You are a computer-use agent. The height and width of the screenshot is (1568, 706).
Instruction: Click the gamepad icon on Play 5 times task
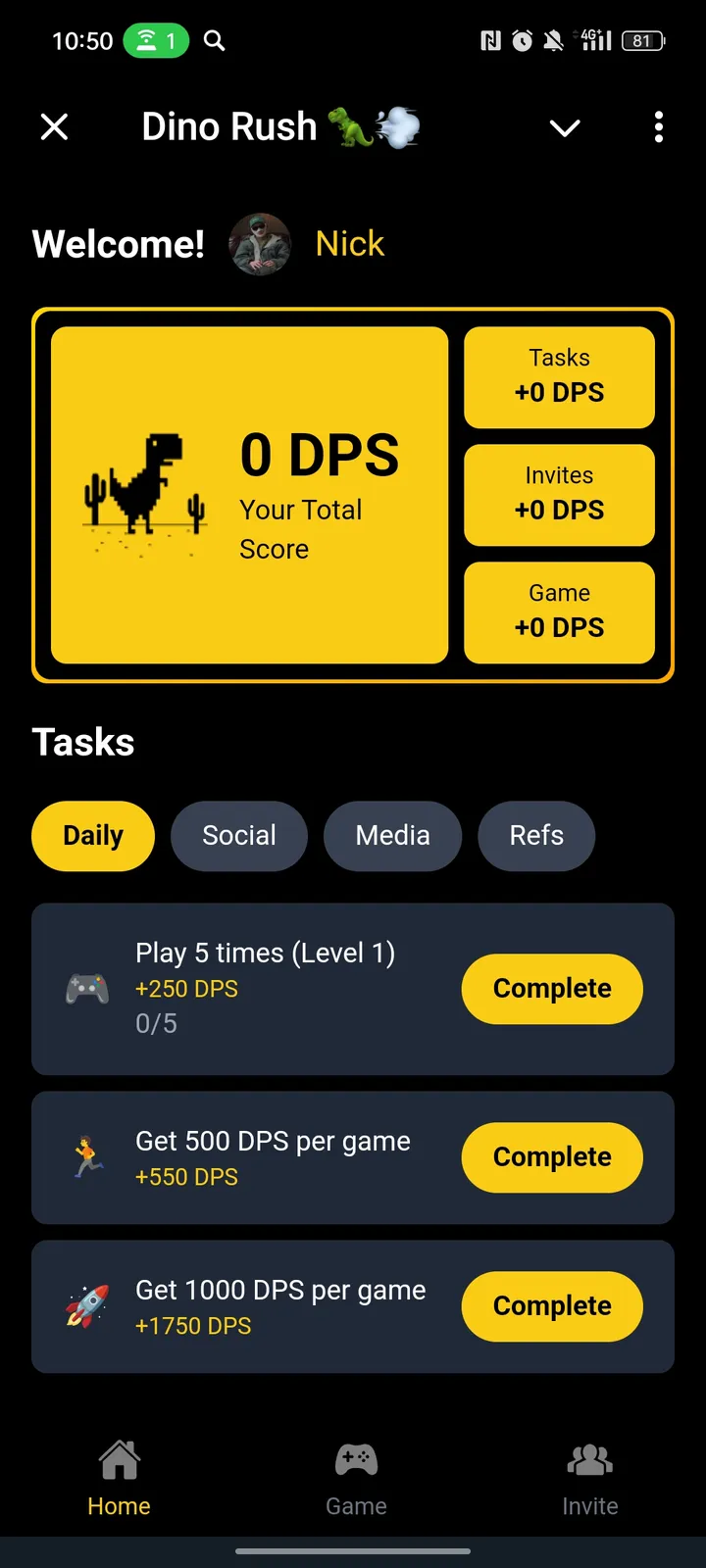pyautogui.click(x=86, y=989)
